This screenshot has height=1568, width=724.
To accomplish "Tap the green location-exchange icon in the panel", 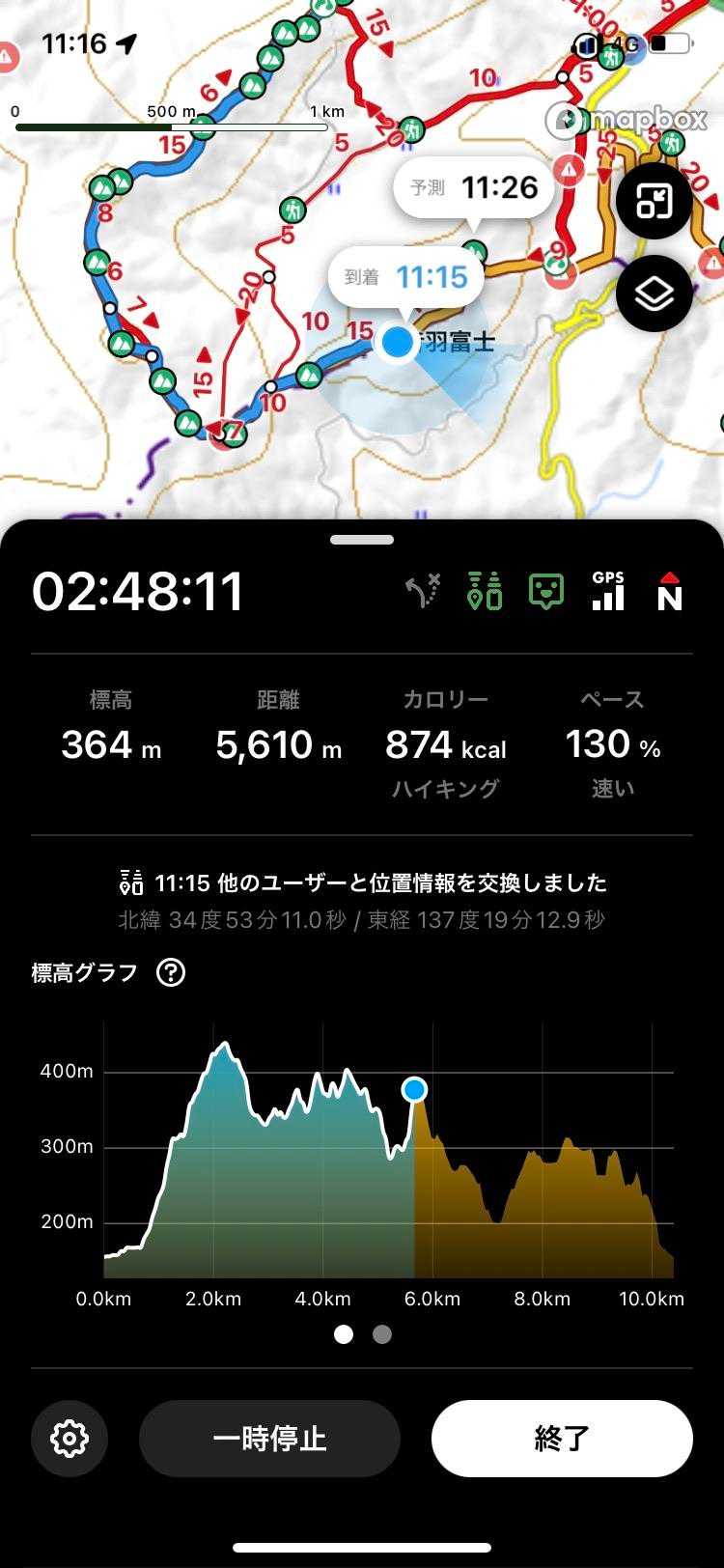I will coord(485,592).
